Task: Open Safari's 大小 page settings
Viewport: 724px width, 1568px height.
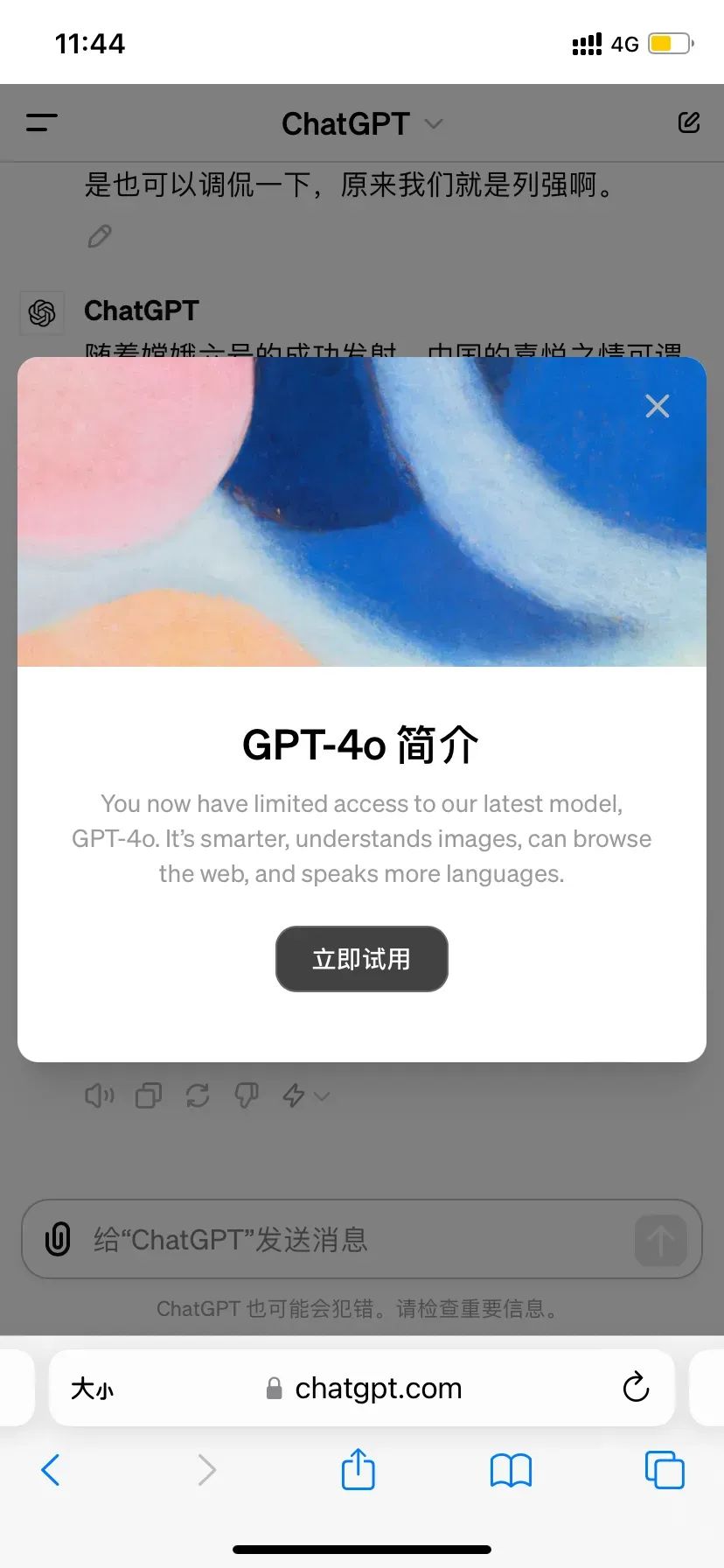Action: tap(92, 1389)
